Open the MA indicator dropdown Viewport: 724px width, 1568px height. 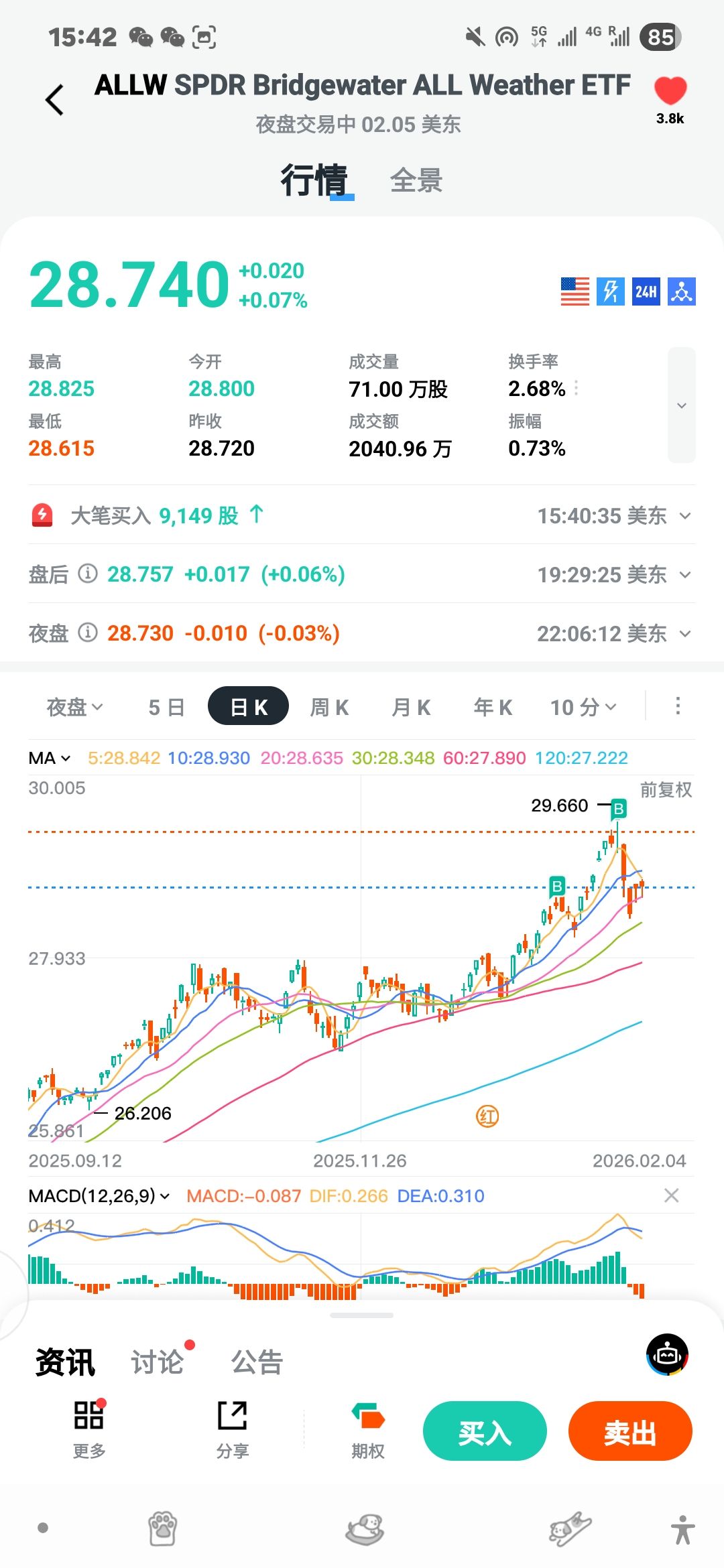[50, 758]
